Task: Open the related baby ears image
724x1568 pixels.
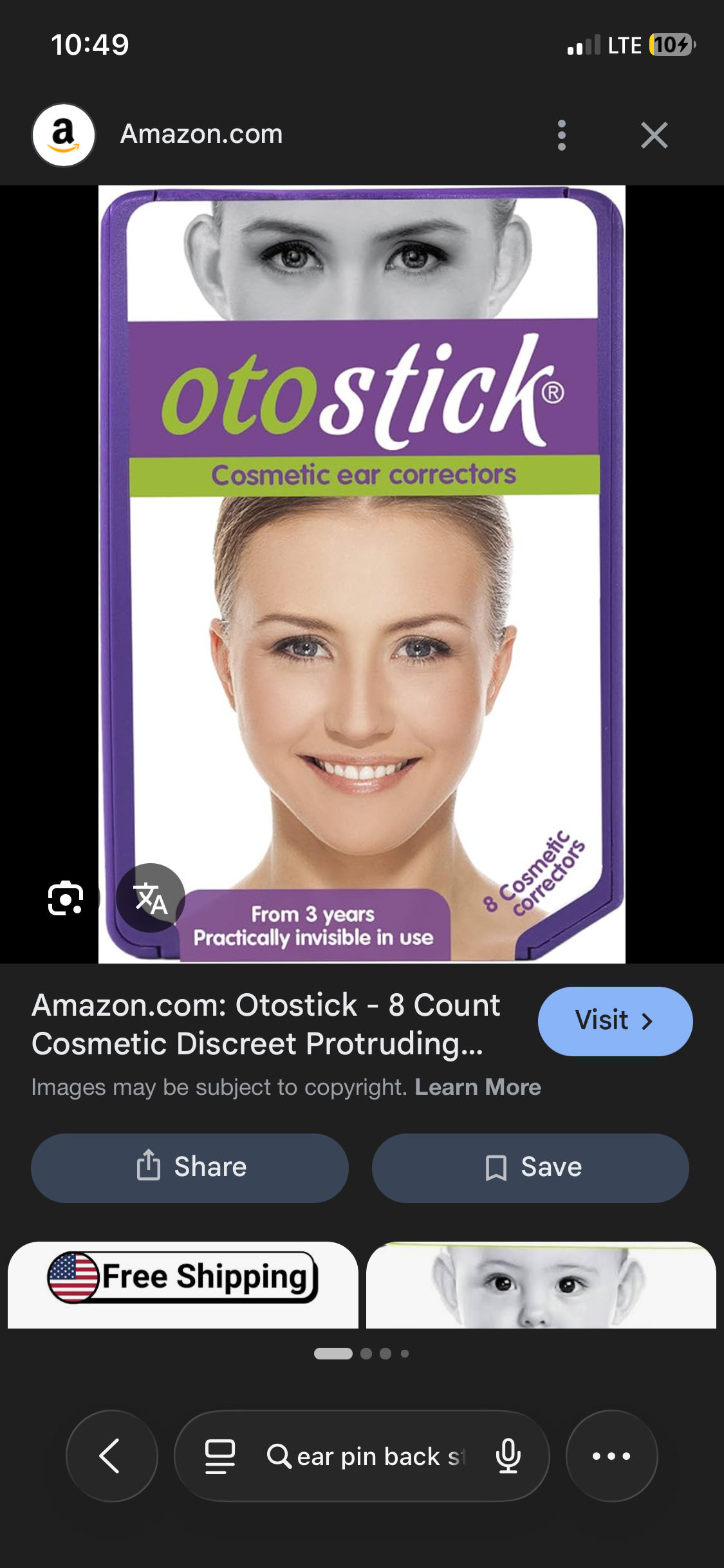Action: tap(541, 1285)
